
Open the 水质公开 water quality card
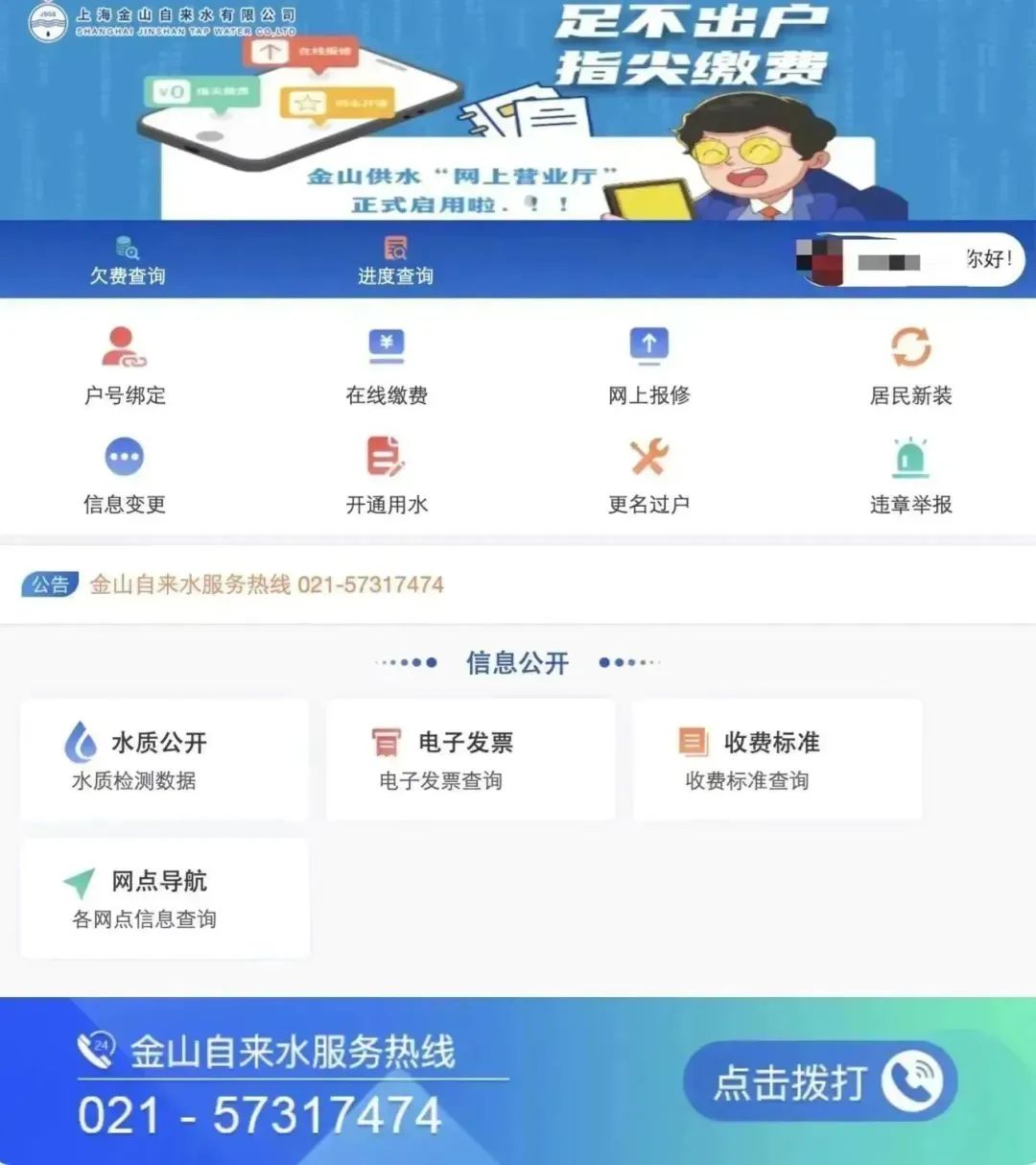point(164,760)
